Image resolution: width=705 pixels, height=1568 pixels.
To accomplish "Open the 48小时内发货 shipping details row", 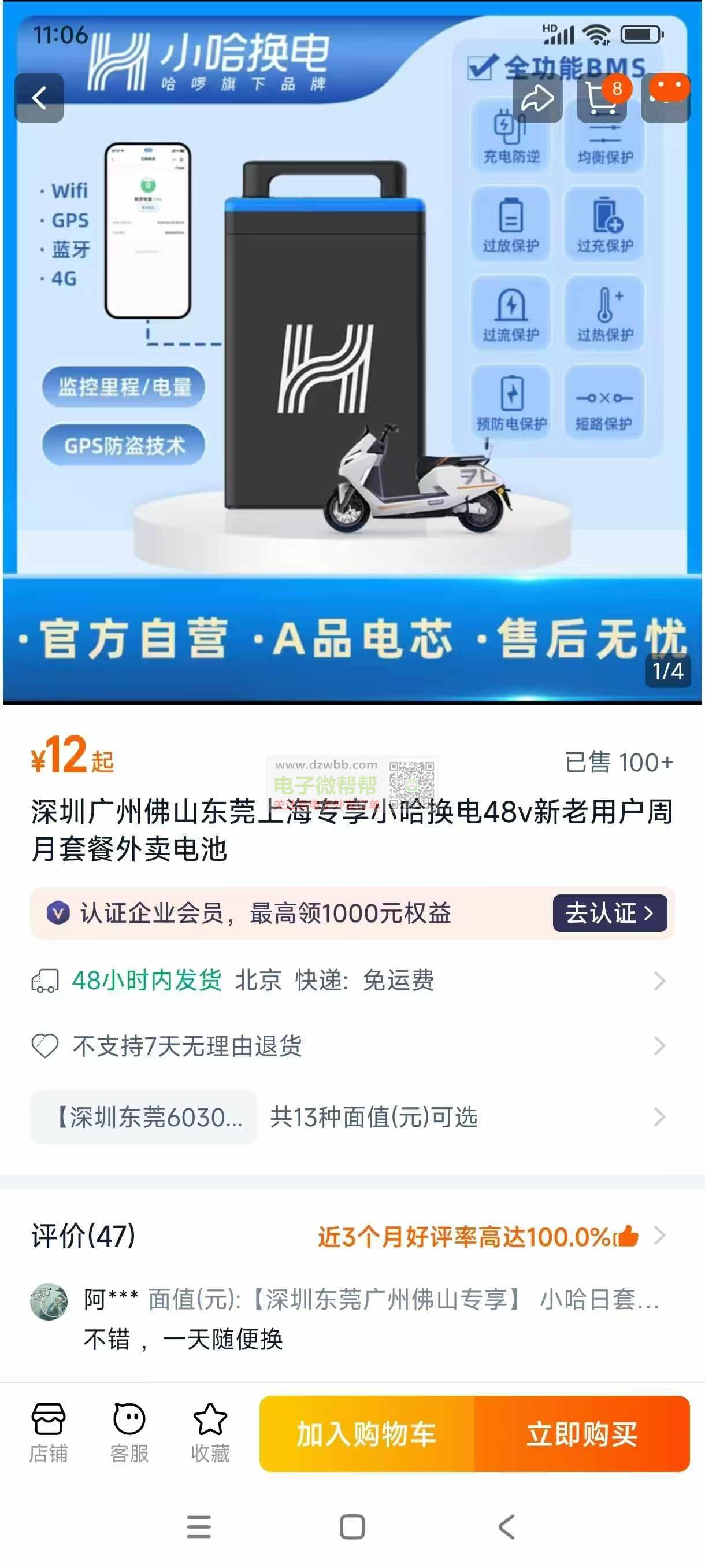I will [x=352, y=981].
